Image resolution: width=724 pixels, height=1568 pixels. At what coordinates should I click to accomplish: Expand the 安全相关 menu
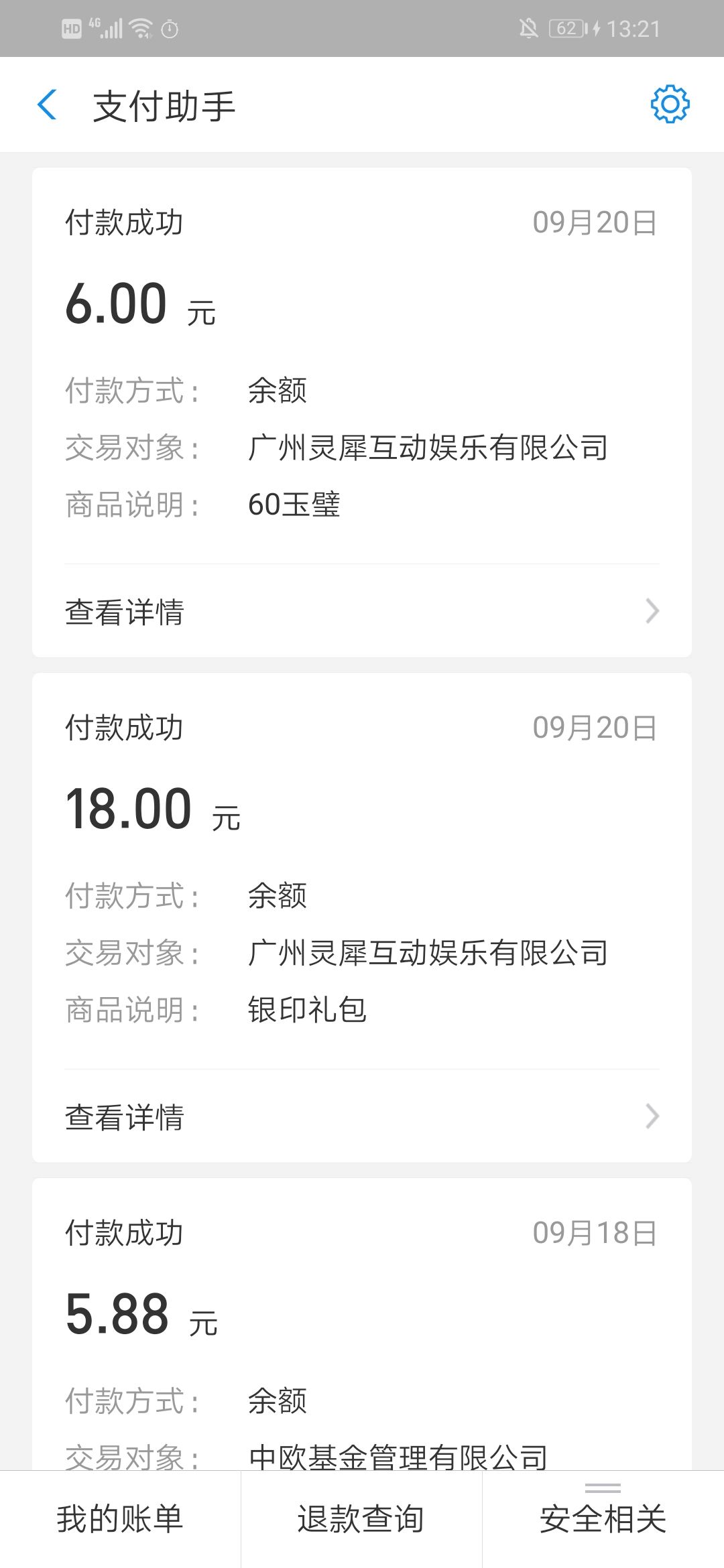(603, 1519)
